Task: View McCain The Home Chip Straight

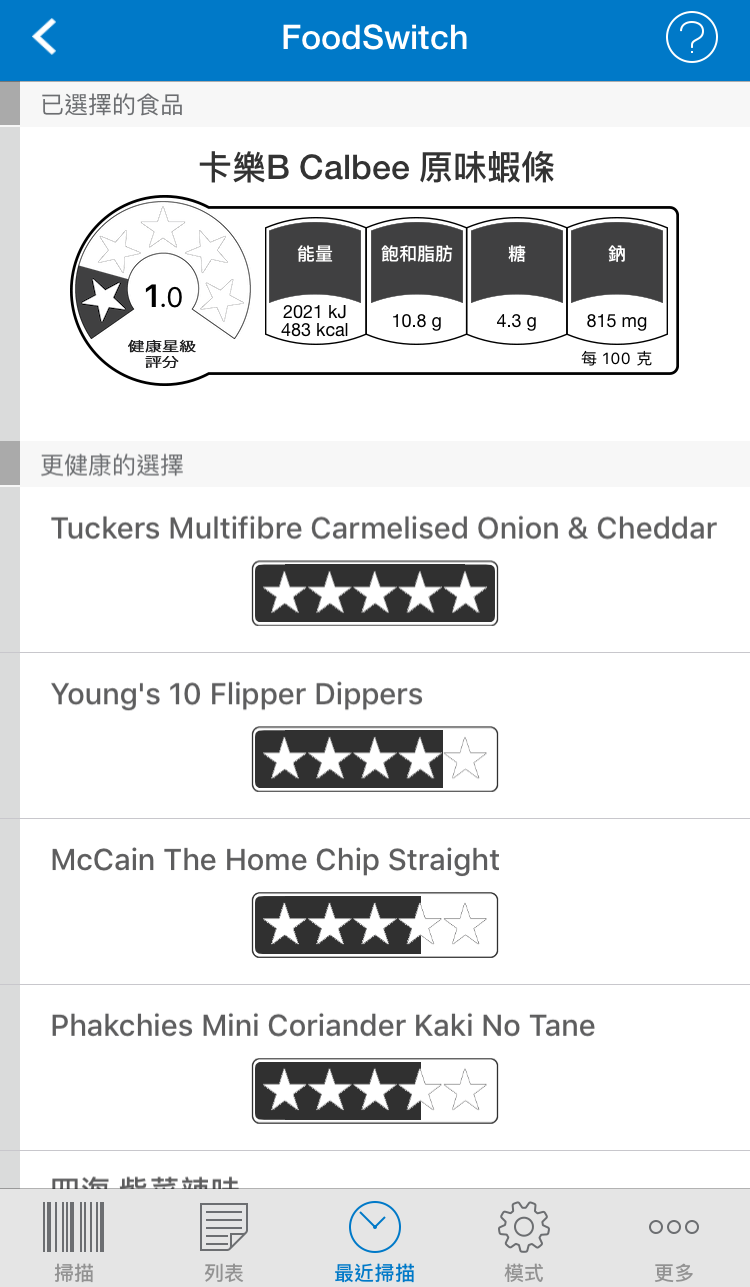Action: pyautogui.click(x=275, y=860)
